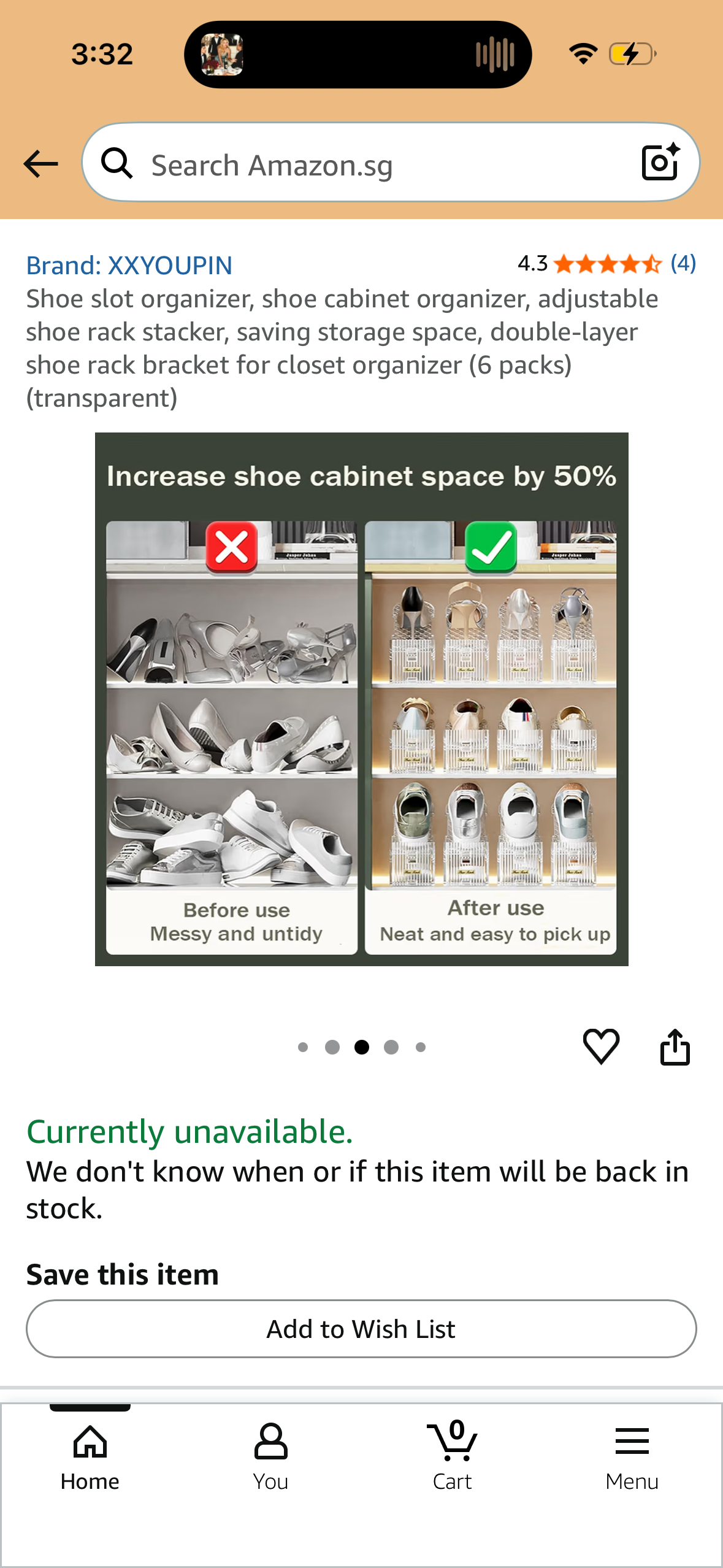Tap the star rating display

click(604, 265)
